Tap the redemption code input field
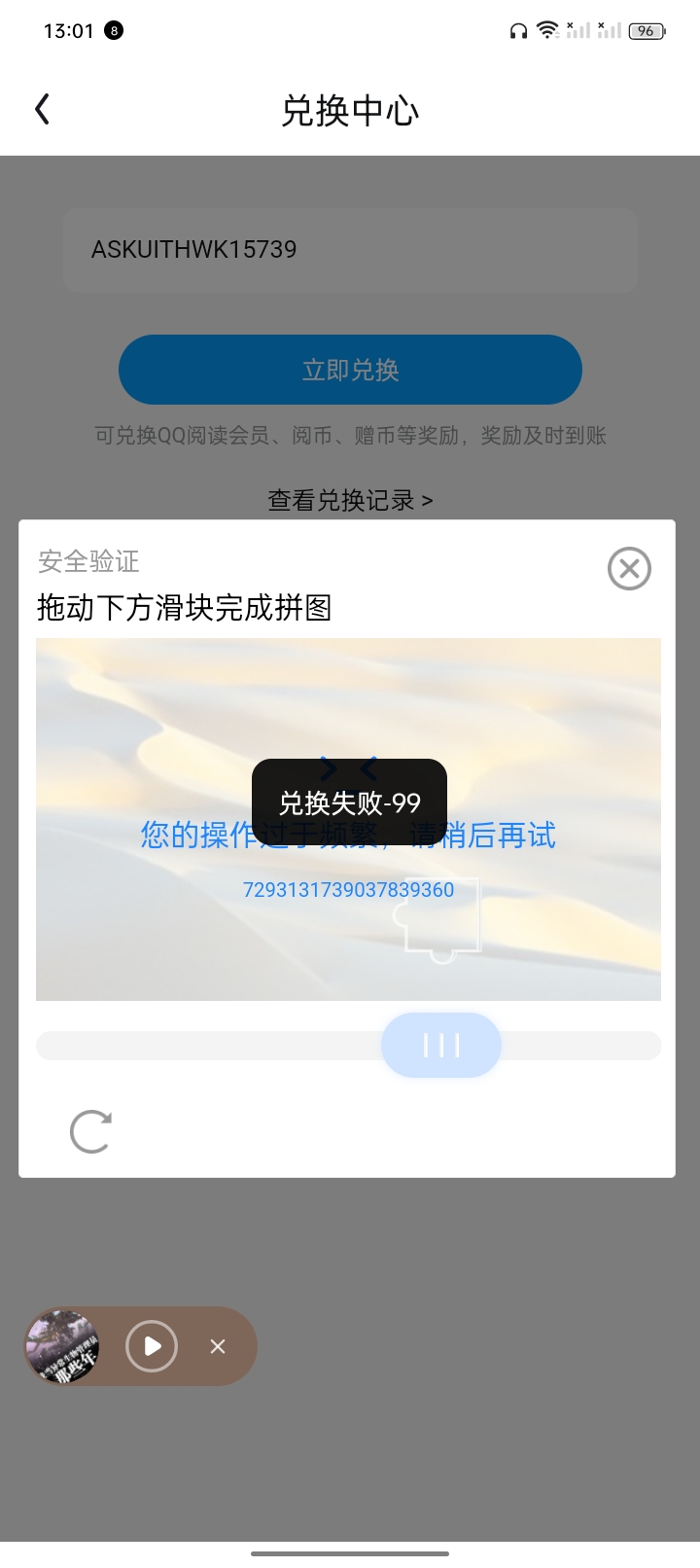700x1568 pixels. (350, 250)
